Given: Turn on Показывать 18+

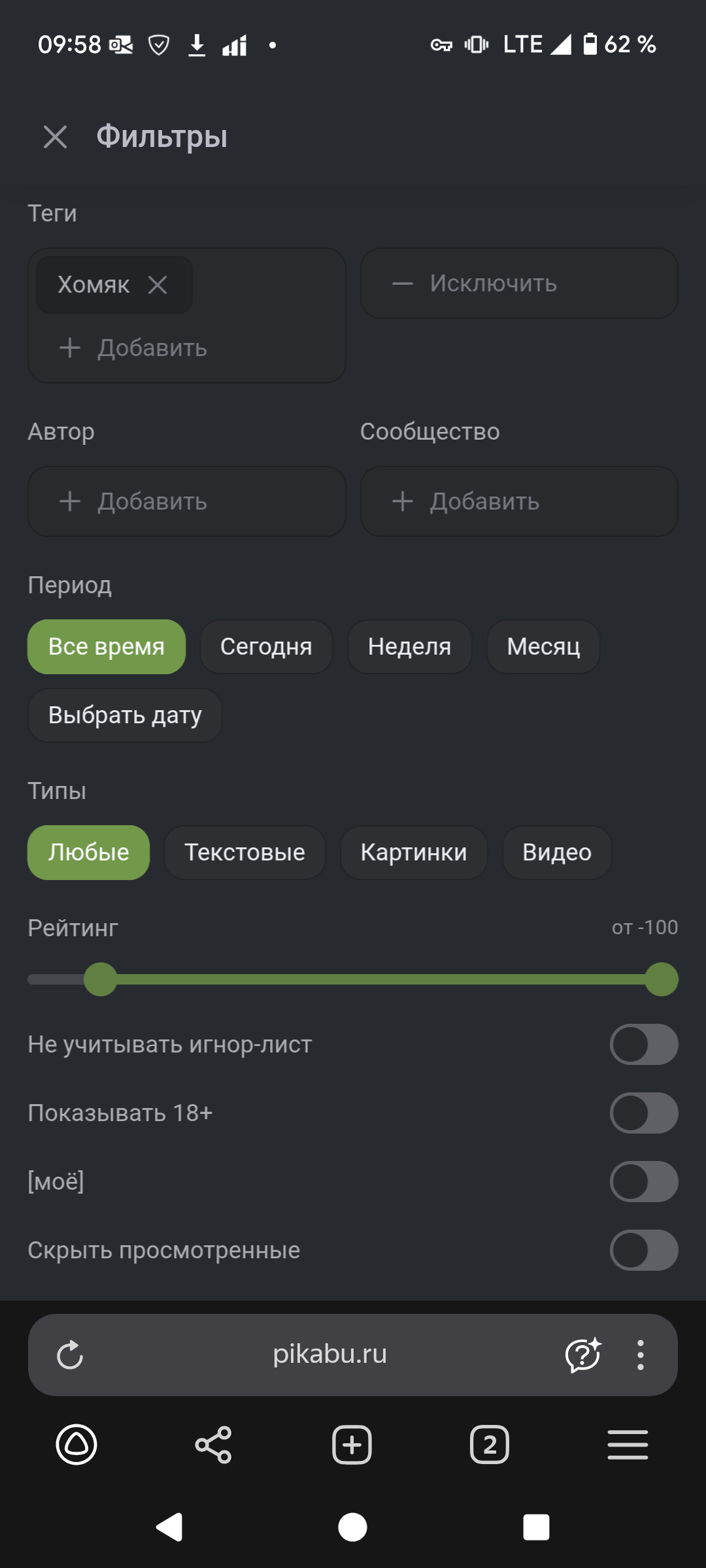Looking at the screenshot, I should pos(643,1113).
